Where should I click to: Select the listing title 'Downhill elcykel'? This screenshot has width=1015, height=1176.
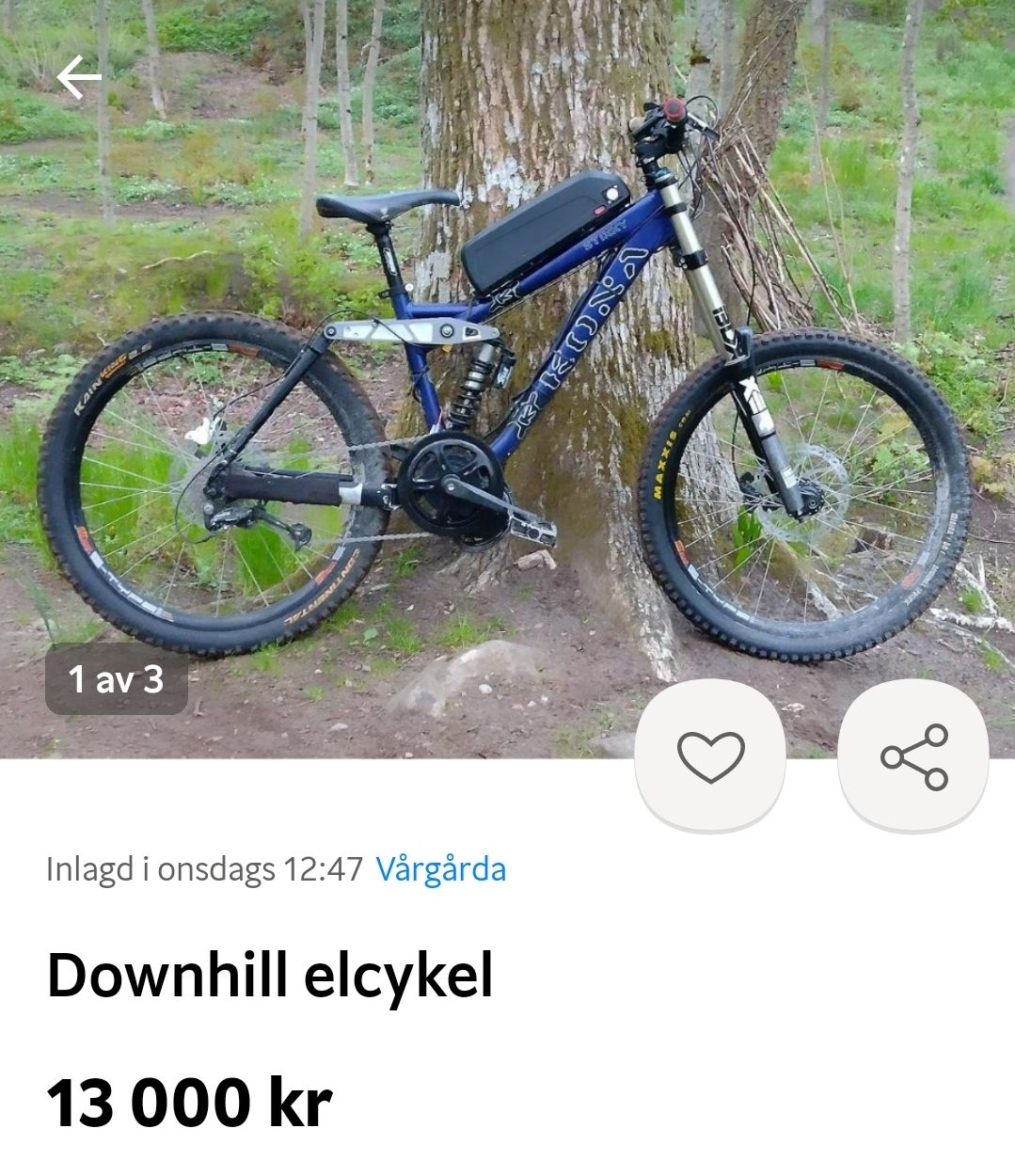click(x=273, y=978)
